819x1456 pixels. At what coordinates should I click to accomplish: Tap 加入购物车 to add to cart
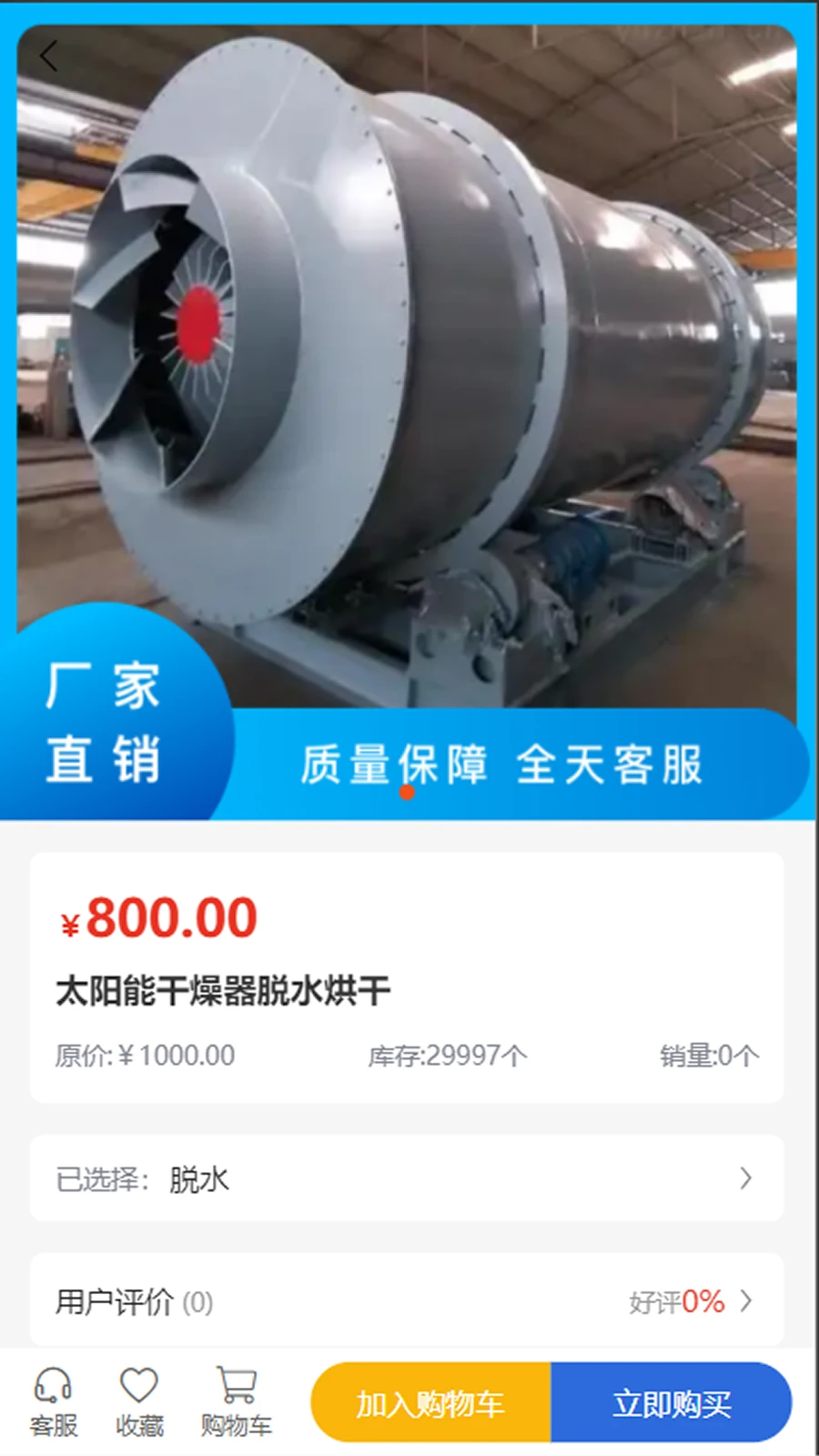(x=430, y=1402)
